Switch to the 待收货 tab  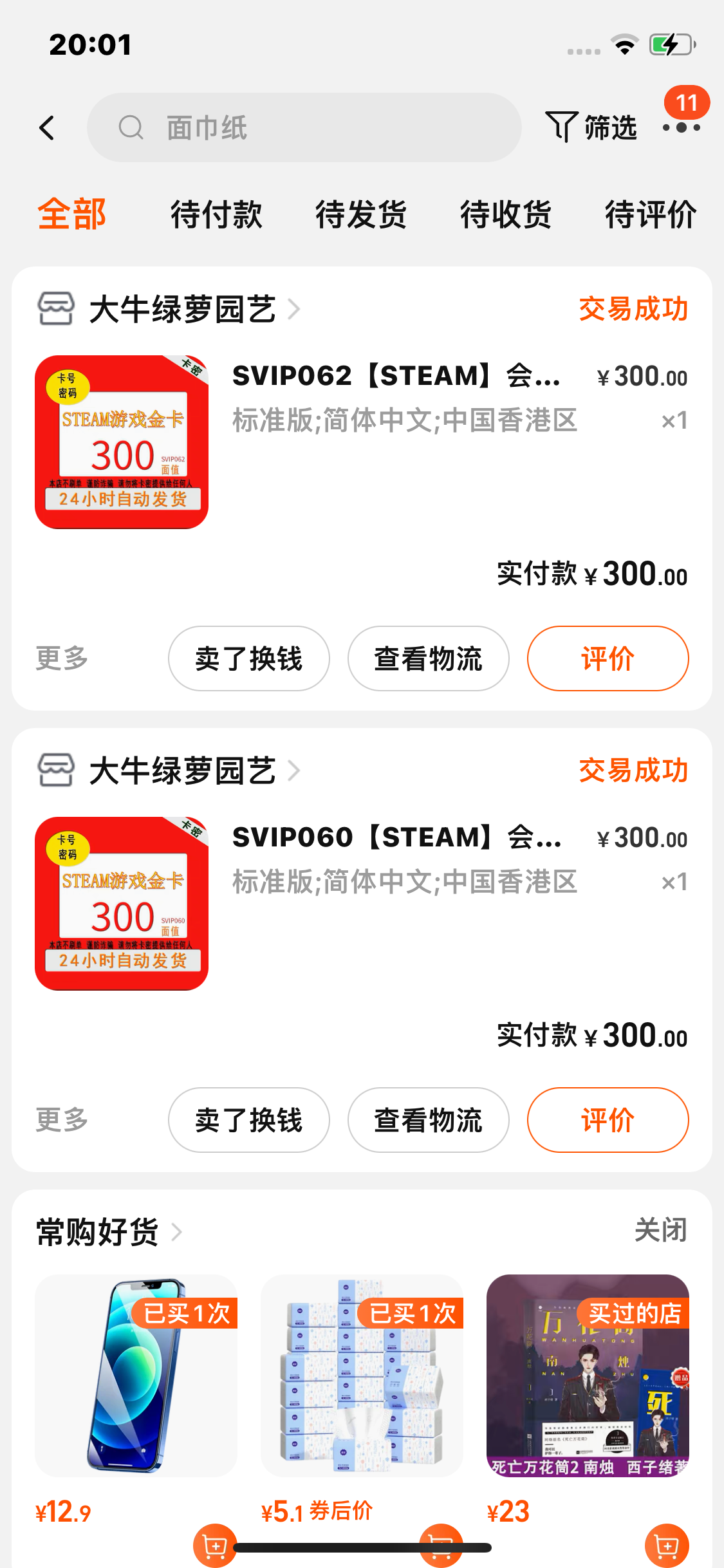point(506,214)
